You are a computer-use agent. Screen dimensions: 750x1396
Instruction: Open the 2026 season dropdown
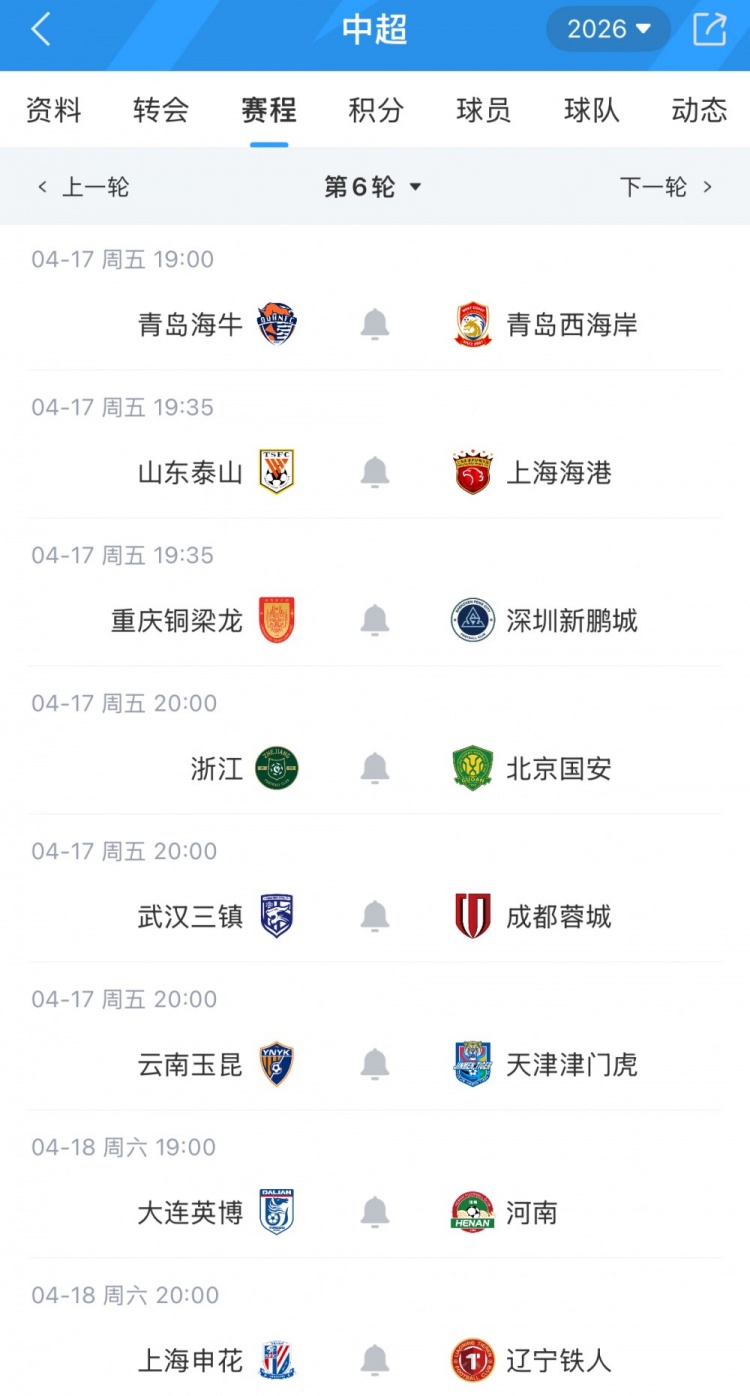point(608,30)
